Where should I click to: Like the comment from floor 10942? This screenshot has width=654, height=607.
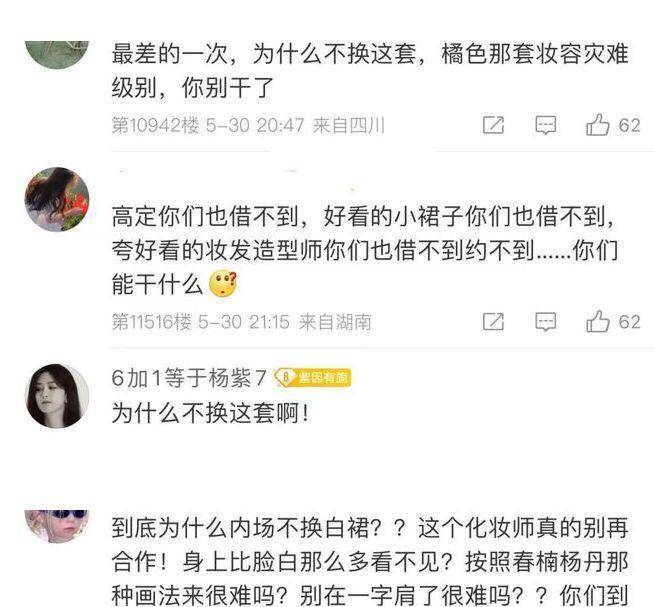(598, 125)
